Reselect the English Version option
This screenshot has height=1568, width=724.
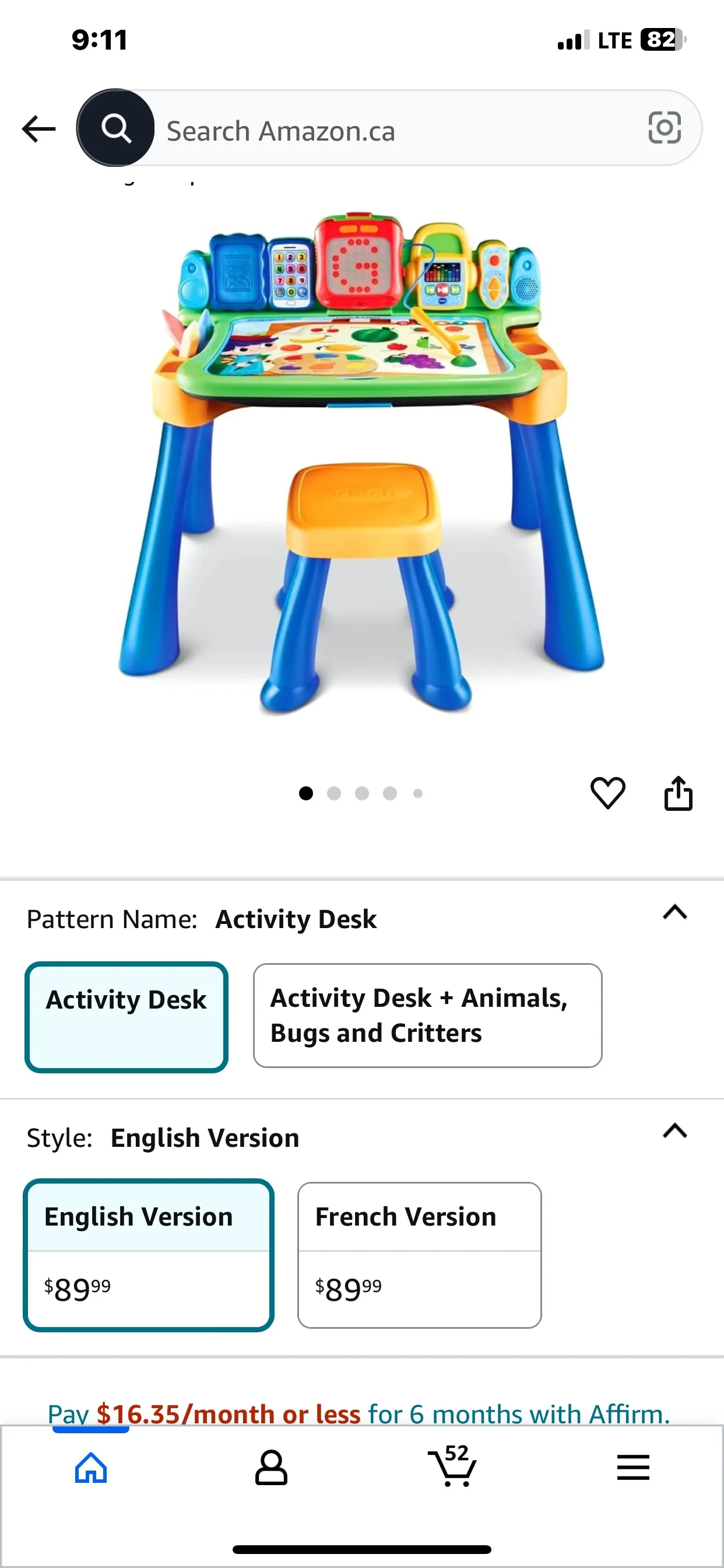[x=148, y=1254]
